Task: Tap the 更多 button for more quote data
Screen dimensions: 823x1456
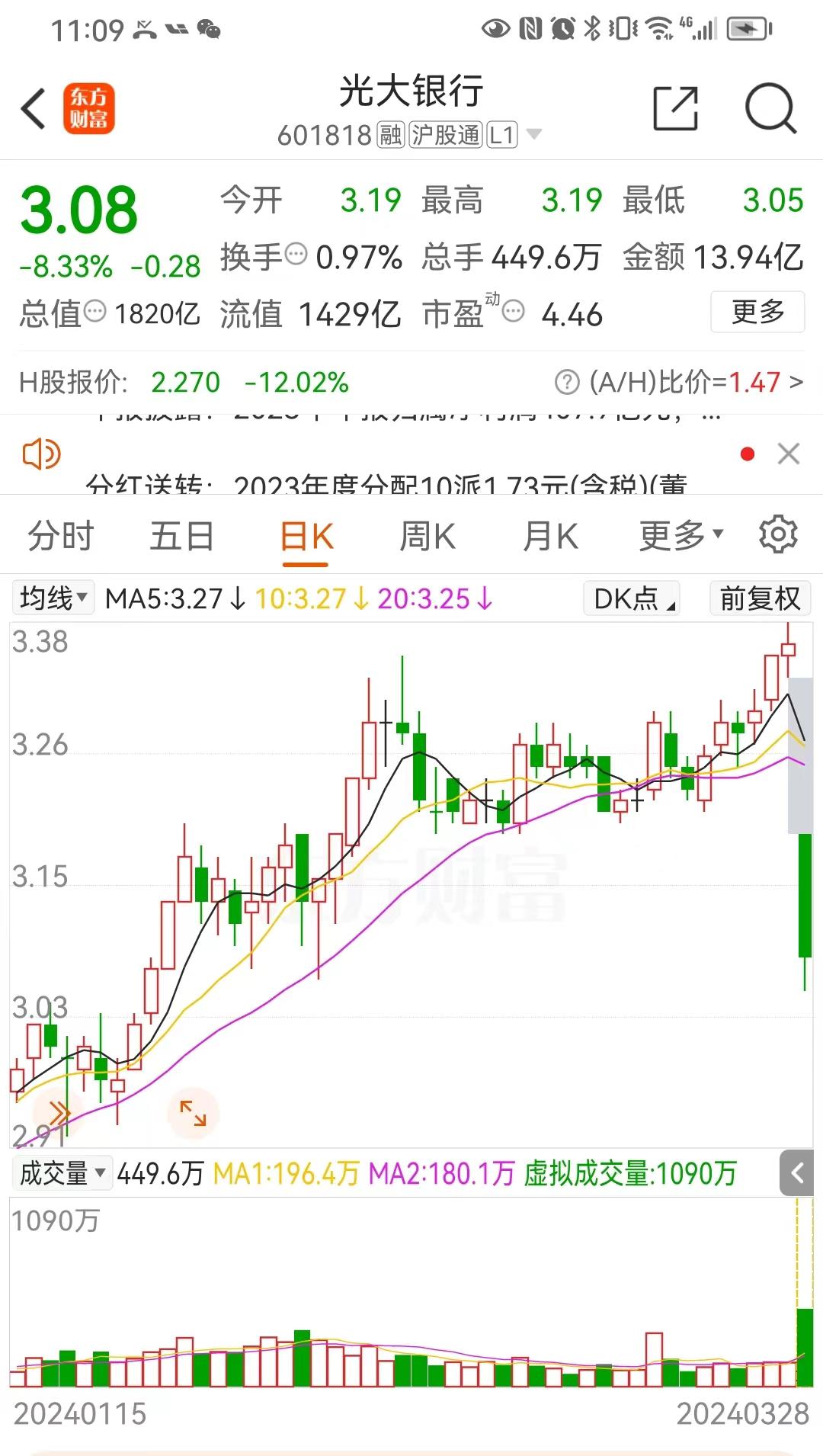Action: tap(757, 312)
